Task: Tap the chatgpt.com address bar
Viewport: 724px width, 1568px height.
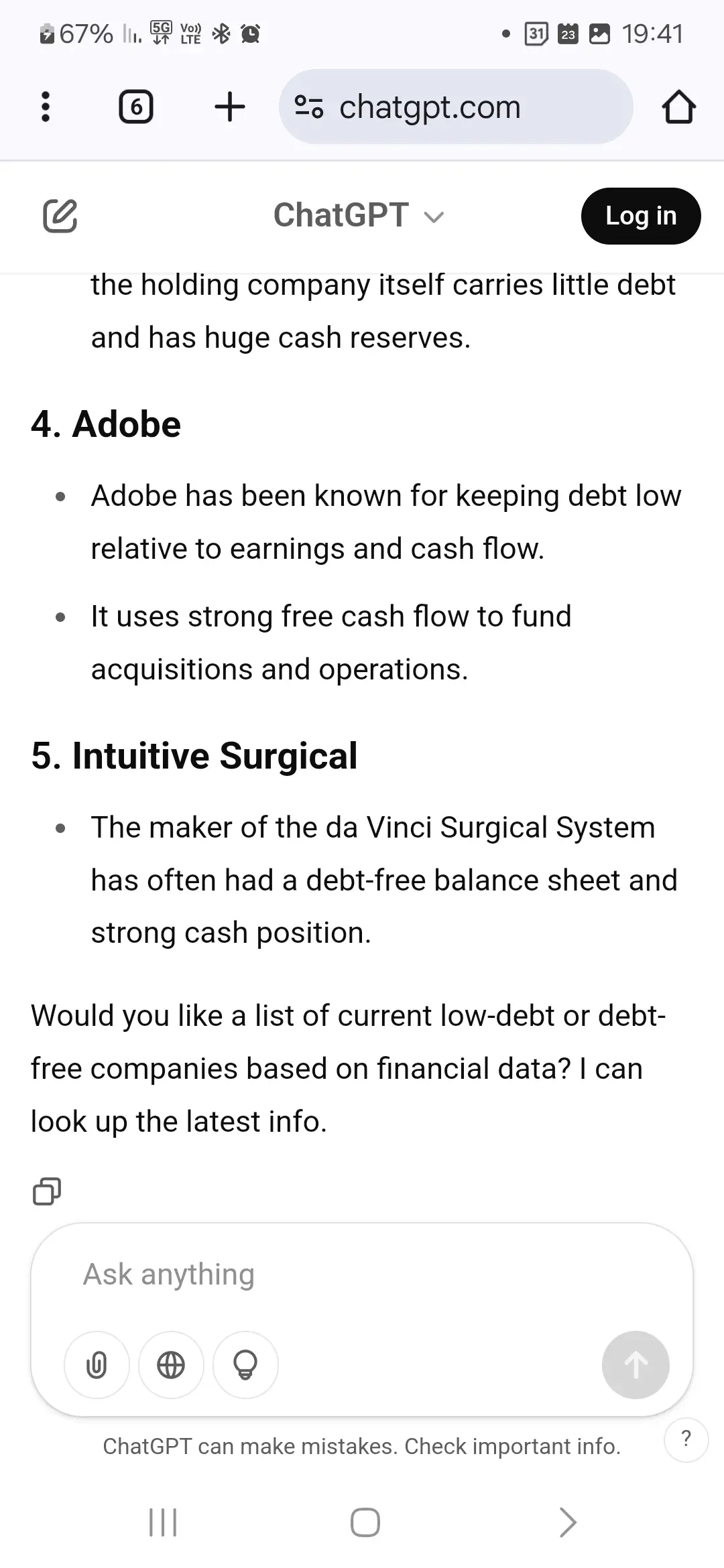Action: (x=456, y=107)
